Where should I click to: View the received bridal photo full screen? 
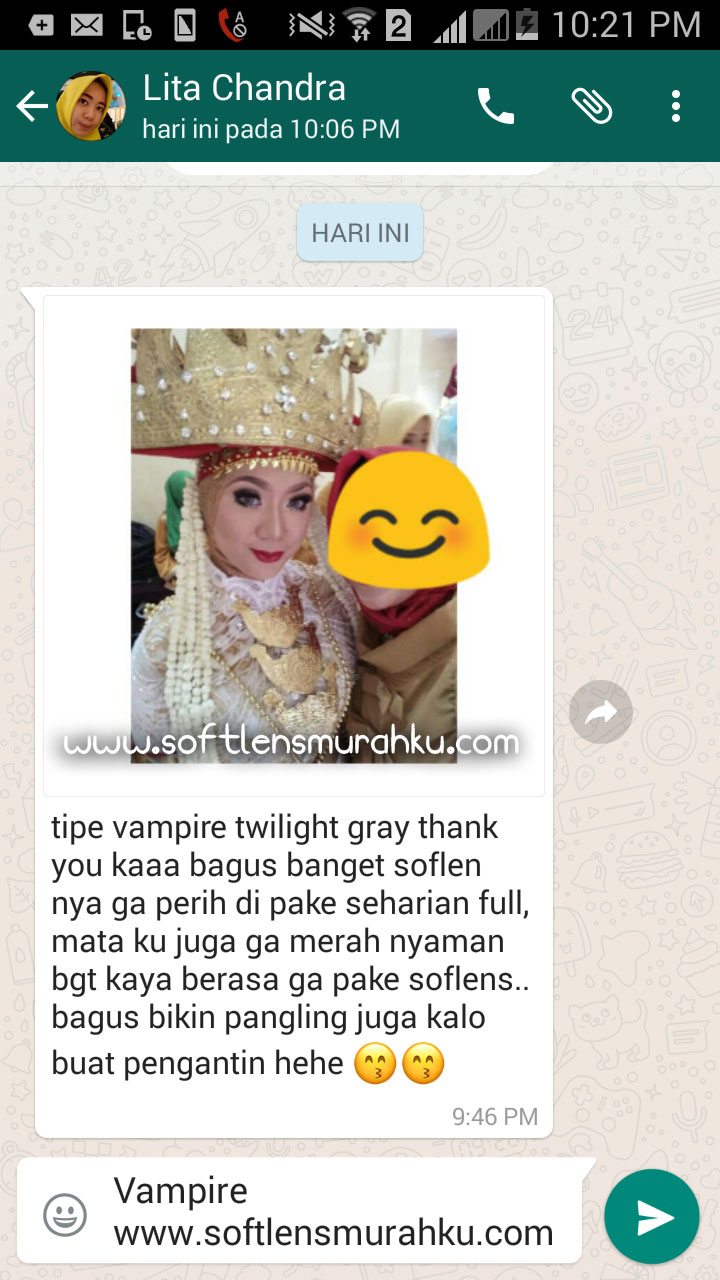(294, 546)
